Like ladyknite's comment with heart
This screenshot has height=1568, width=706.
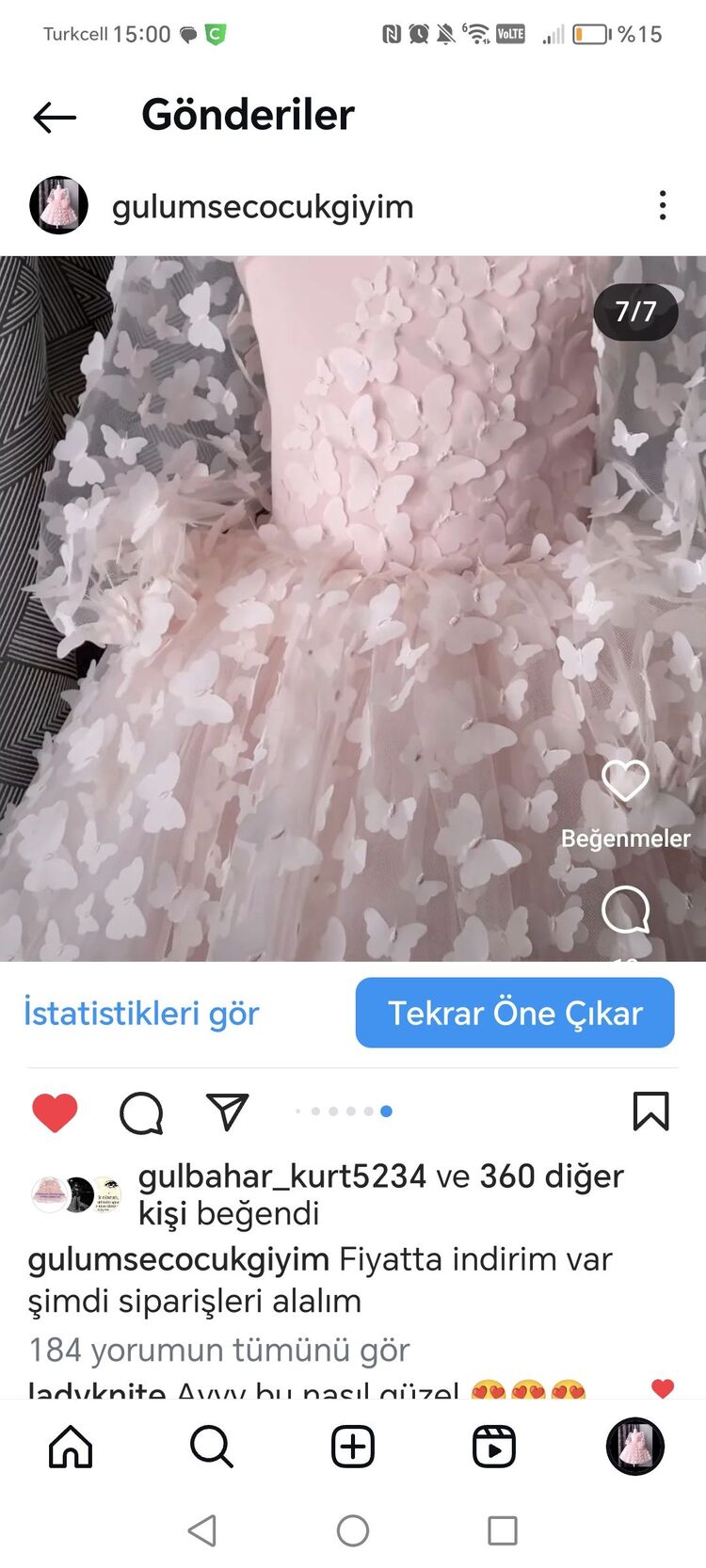(663, 1388)
